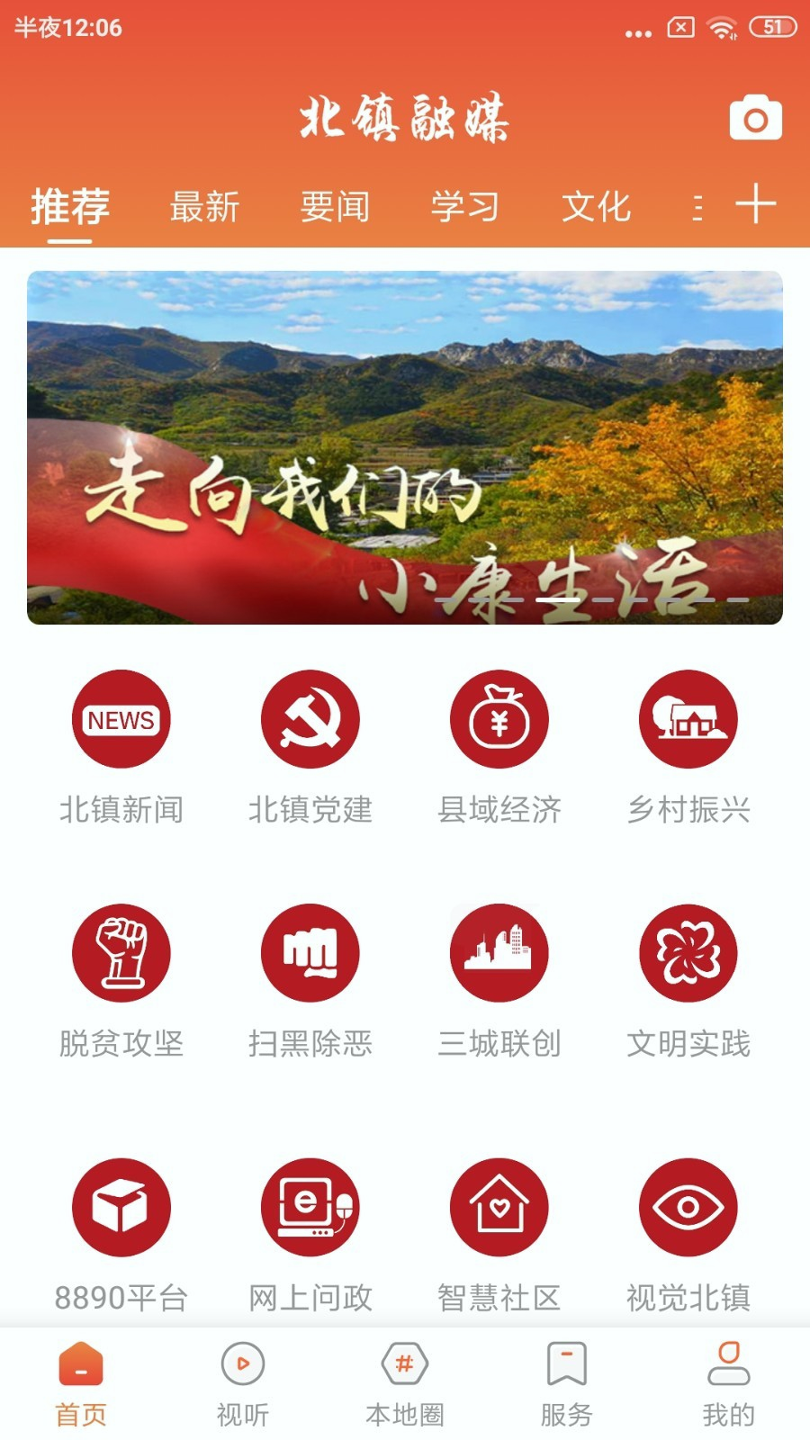Go to 我的 profile tab
This screenshot has width=810, height=1440.
729,1385
